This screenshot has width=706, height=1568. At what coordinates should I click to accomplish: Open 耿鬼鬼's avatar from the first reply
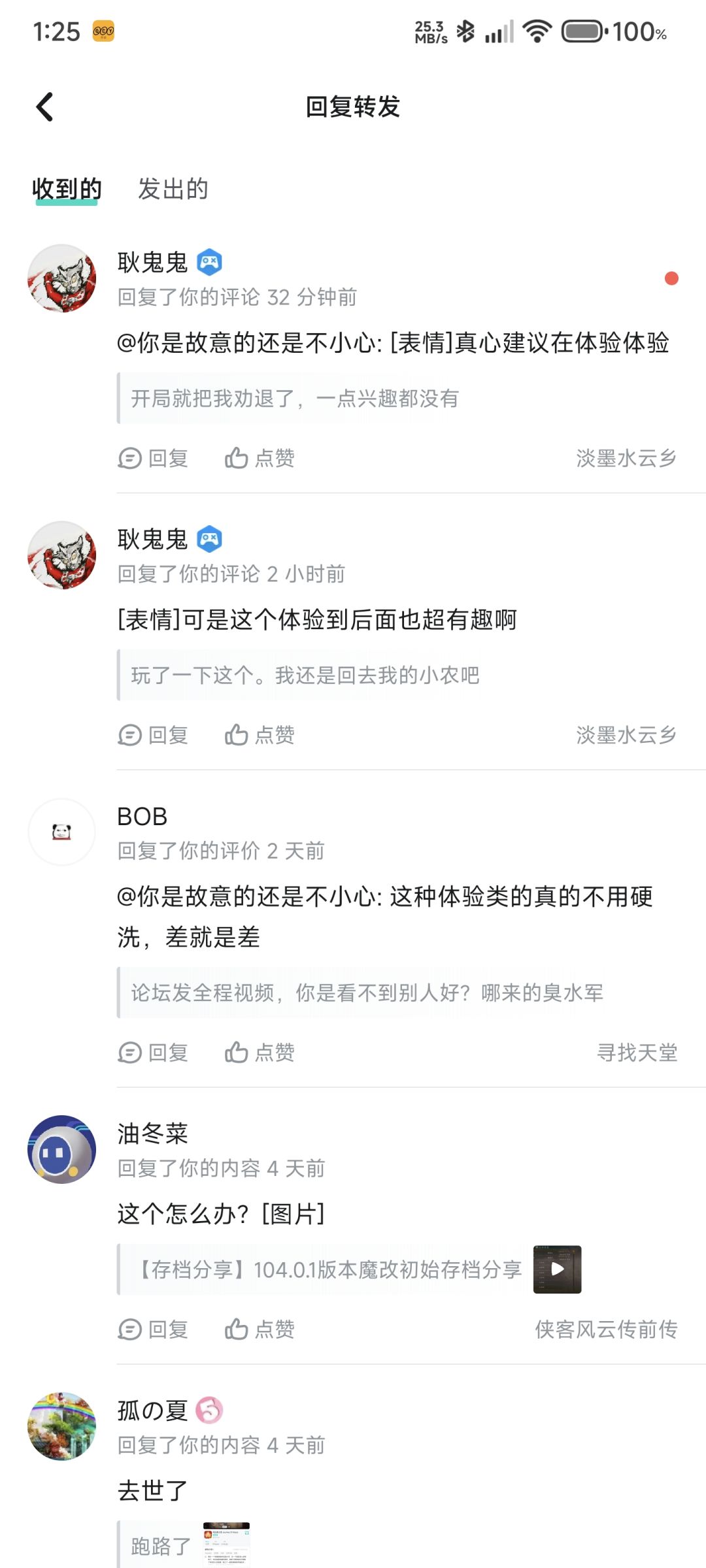point(61,278)
